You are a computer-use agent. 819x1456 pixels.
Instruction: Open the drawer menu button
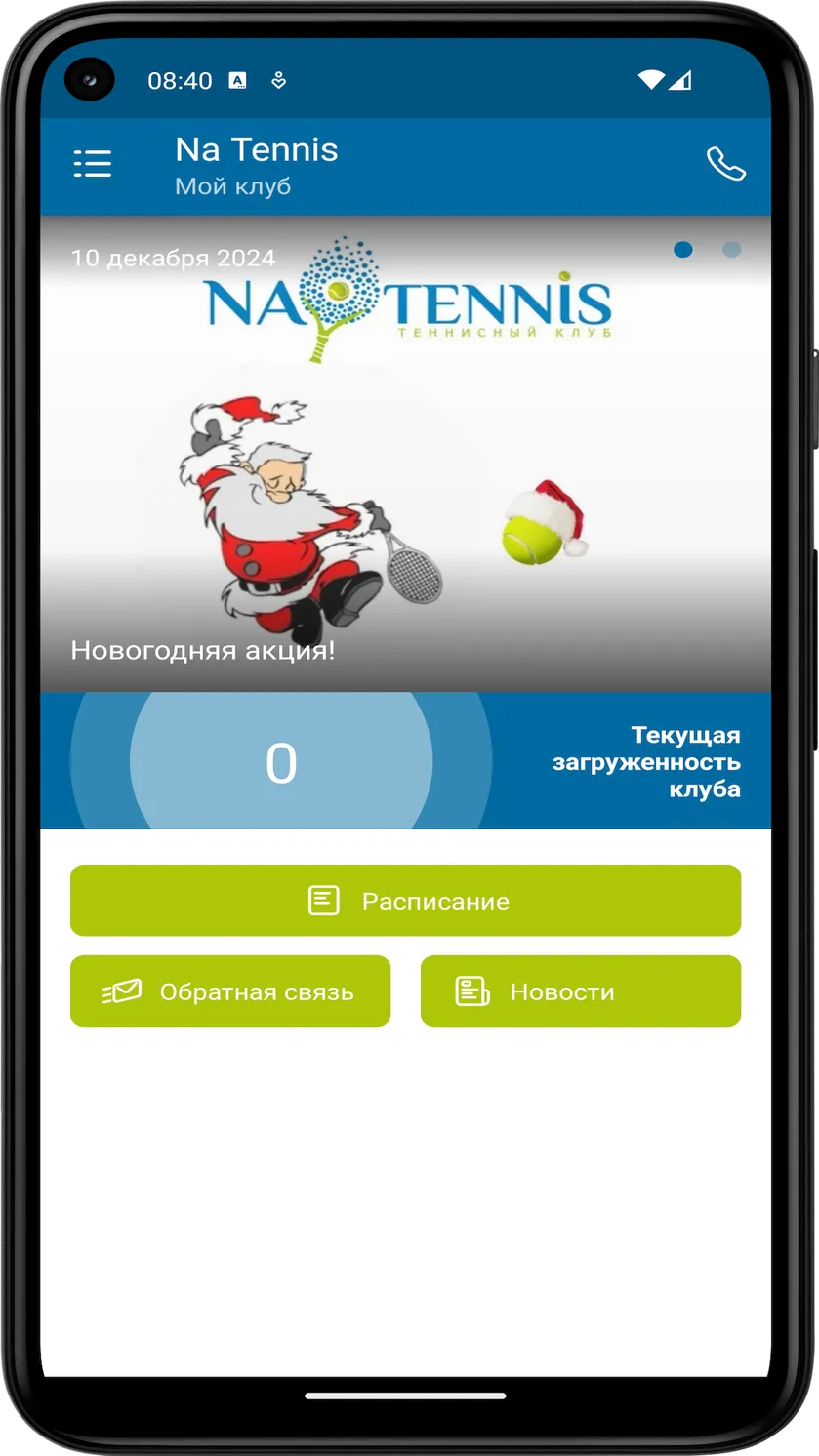pyautogui.click(x=93, y=164)
